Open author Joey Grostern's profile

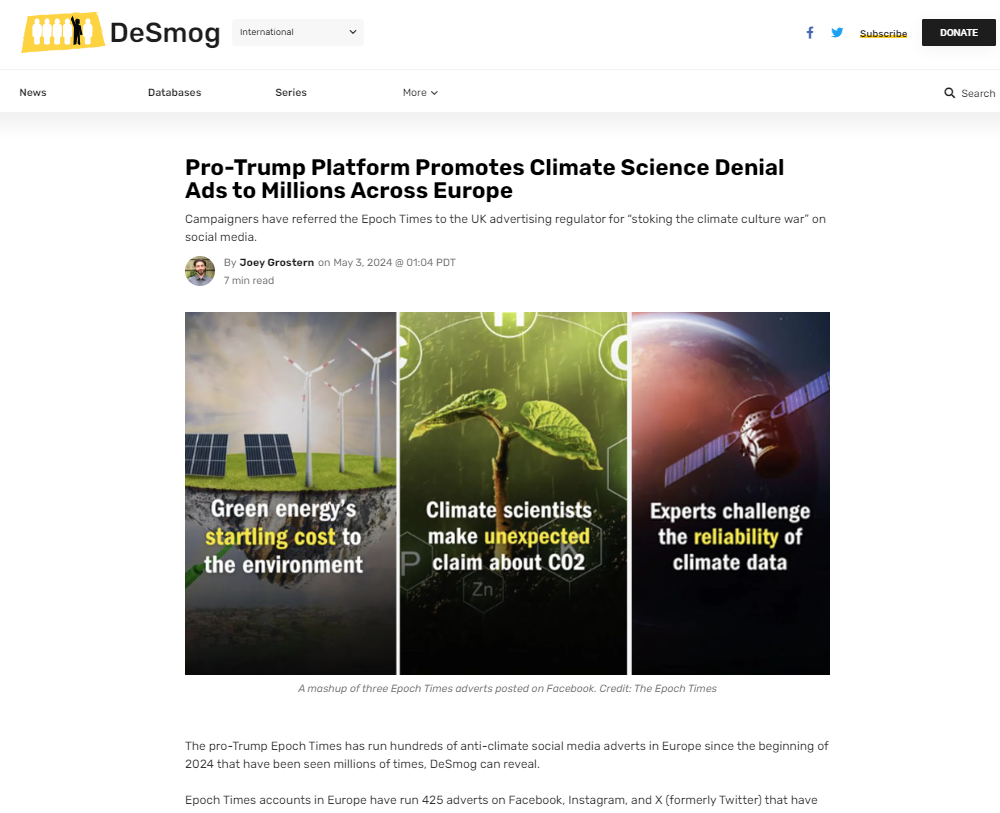click(277, 263)
